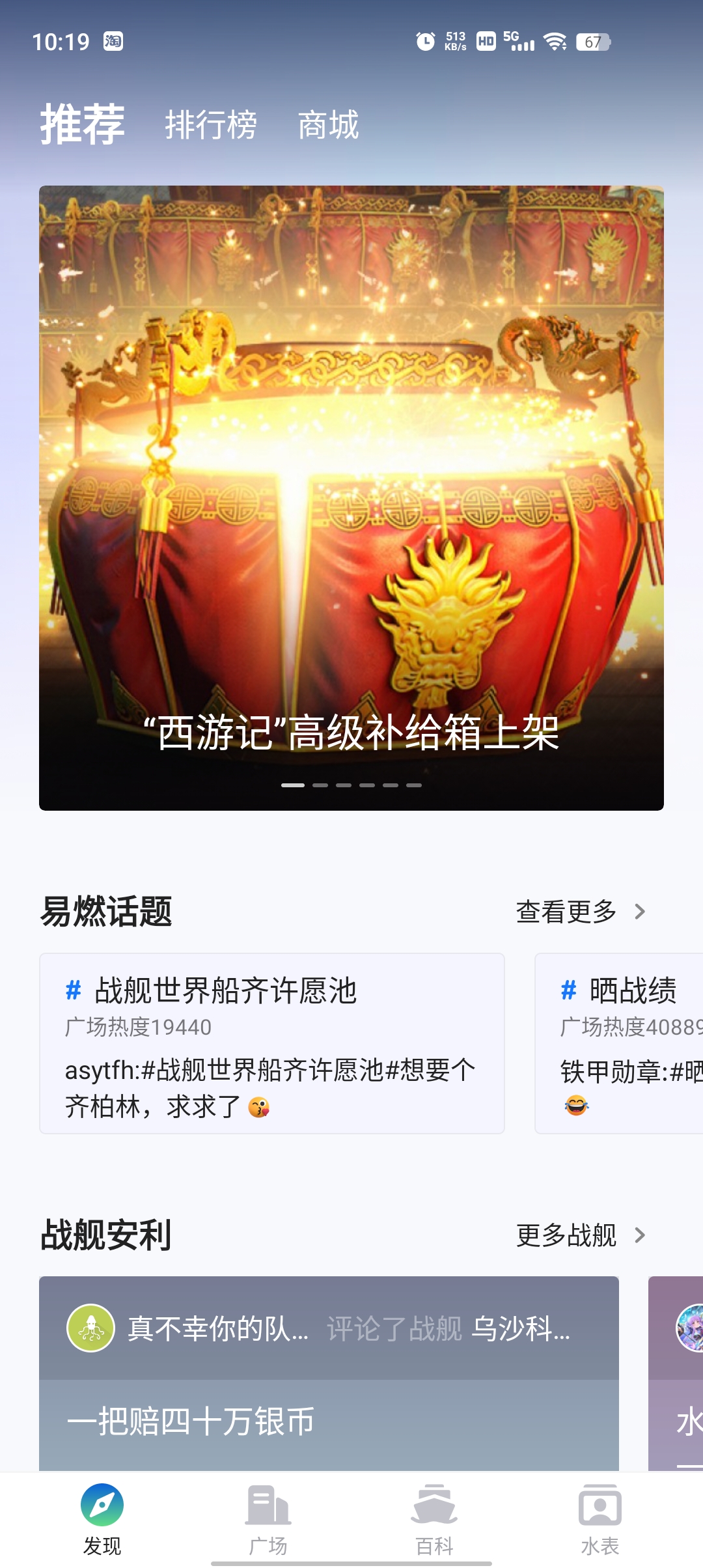Switch to the 商城 tab
The image size is (703, 1568).
point(329,126)
